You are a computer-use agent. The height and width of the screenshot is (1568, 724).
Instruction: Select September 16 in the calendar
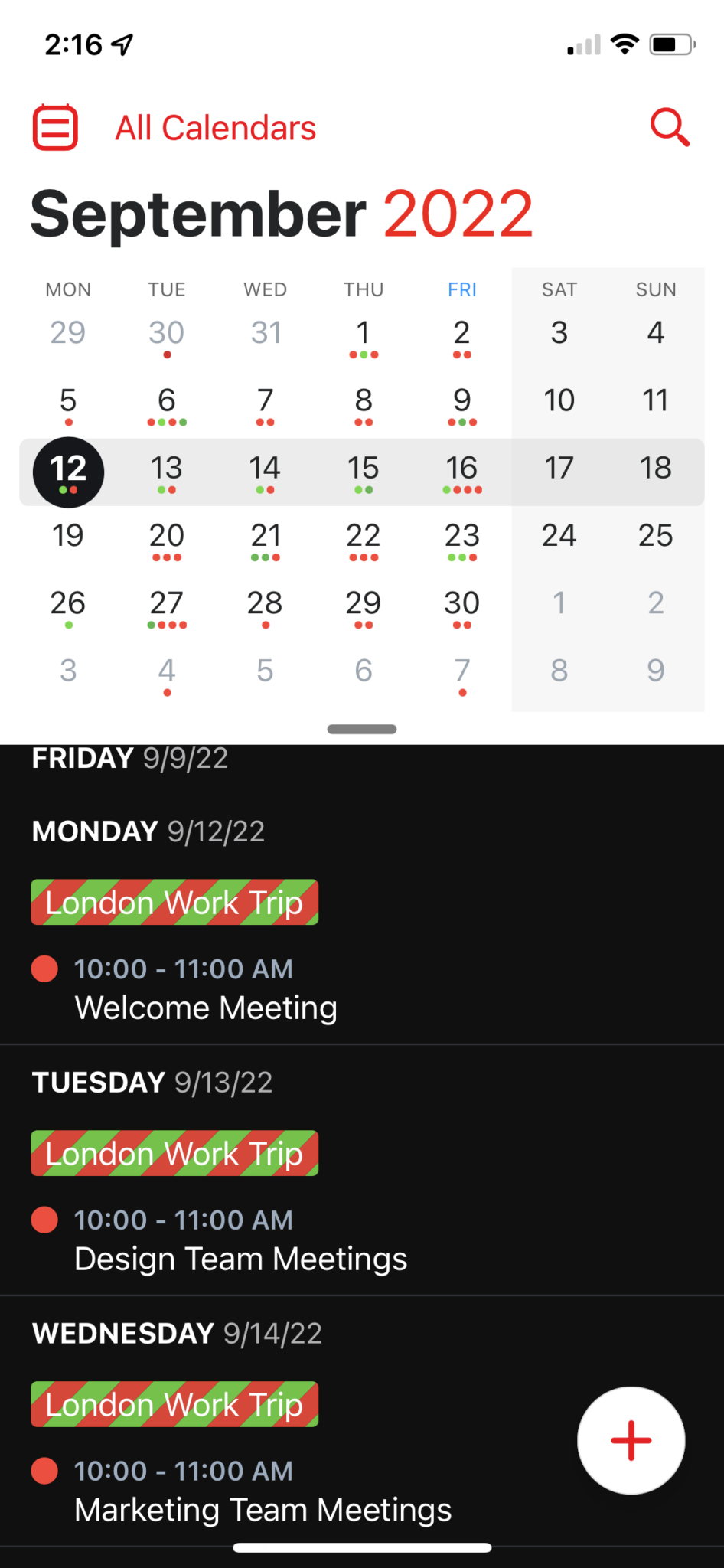point(461,472)
